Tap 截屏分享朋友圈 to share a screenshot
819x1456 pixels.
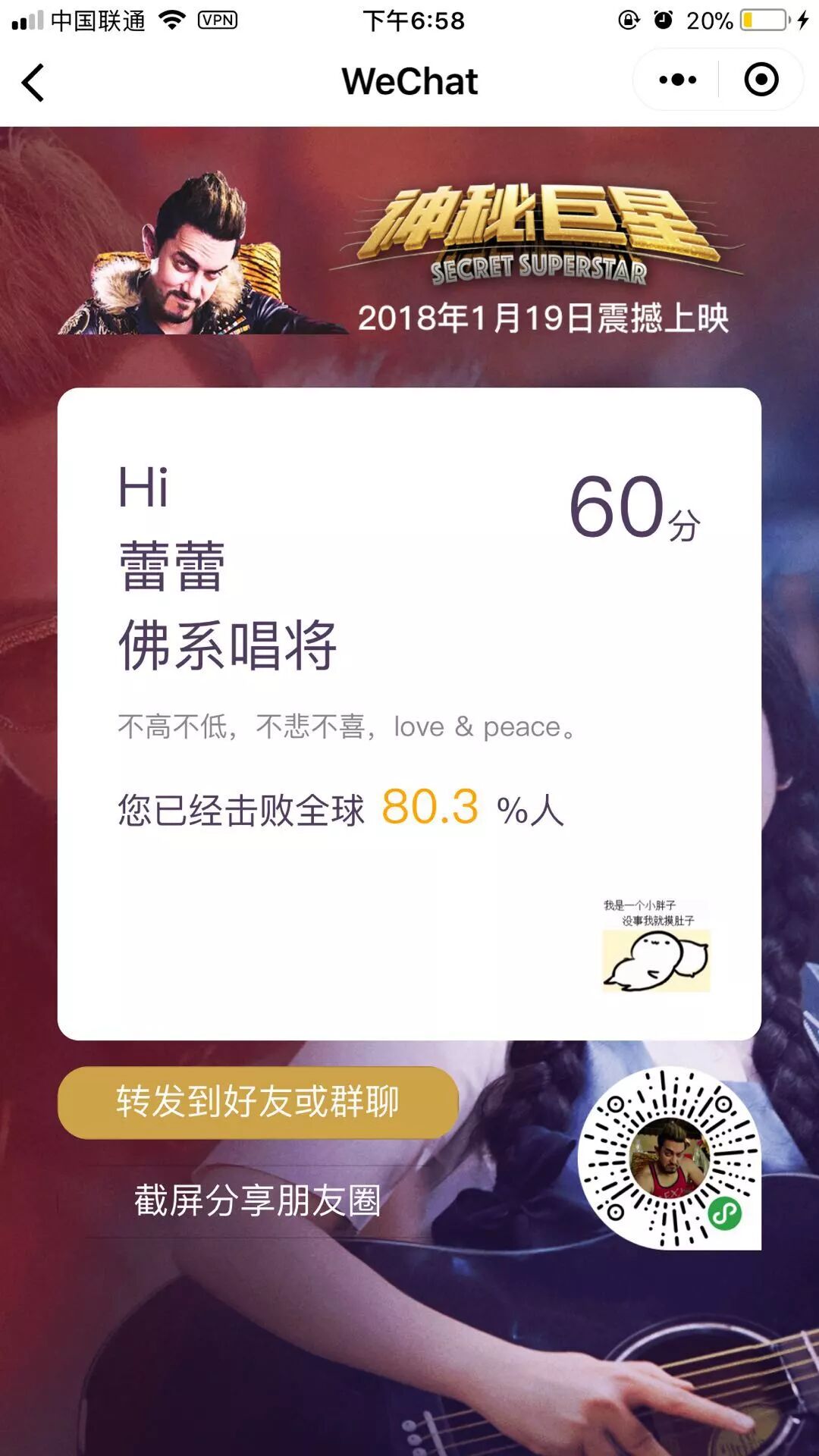(x=258, y=1200)
